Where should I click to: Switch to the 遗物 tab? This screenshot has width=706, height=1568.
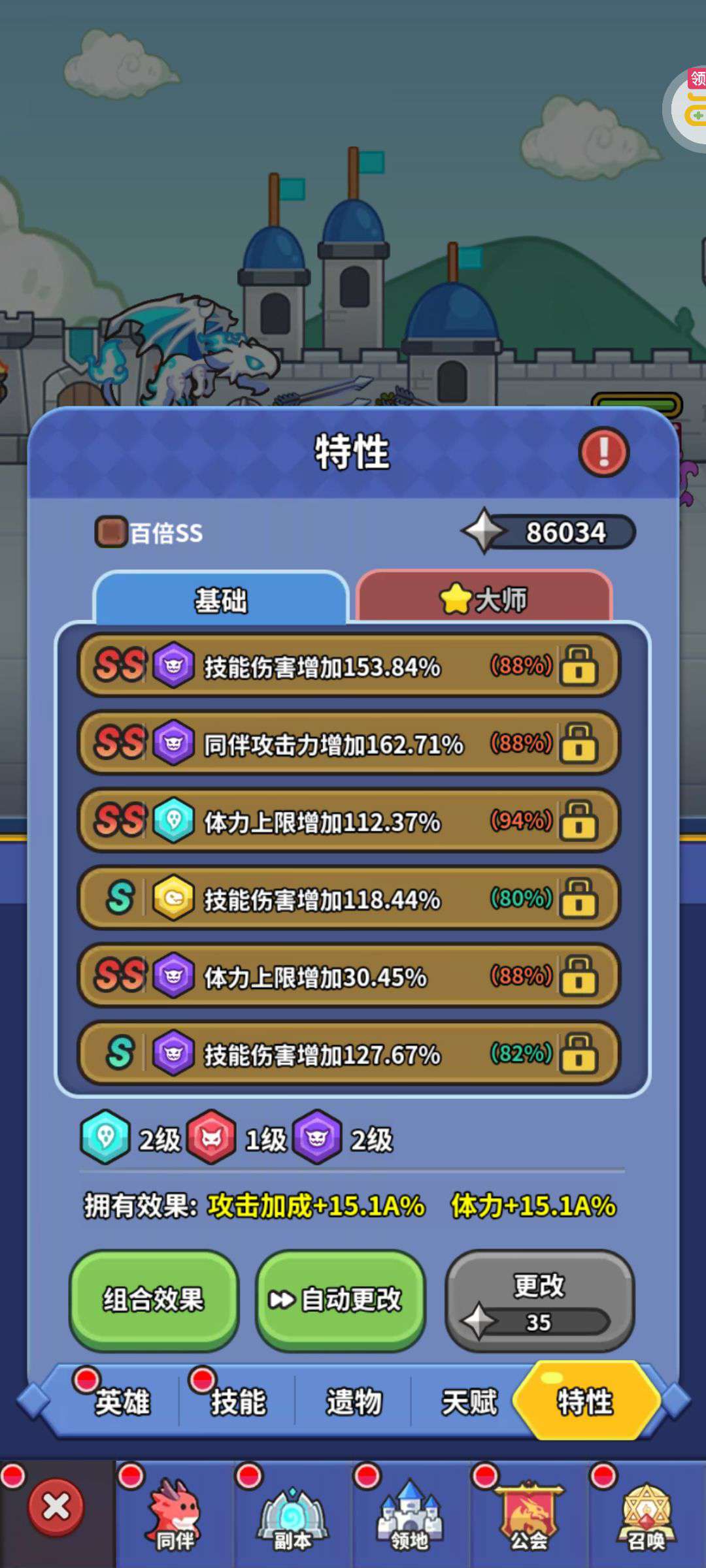pos(354,1401)
